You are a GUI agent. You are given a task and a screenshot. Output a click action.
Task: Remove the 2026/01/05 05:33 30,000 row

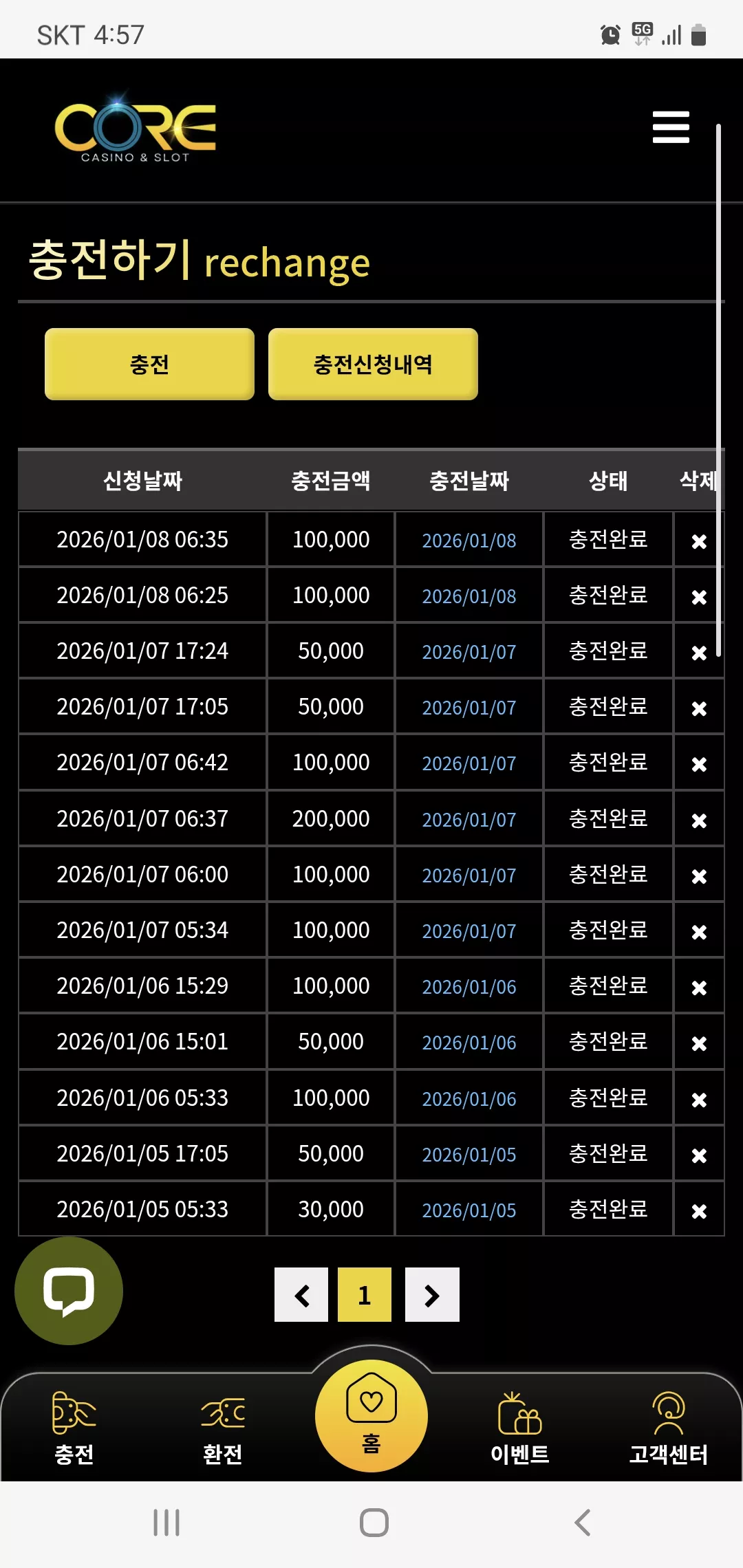pyautogui.click(x=699, y=1211)
